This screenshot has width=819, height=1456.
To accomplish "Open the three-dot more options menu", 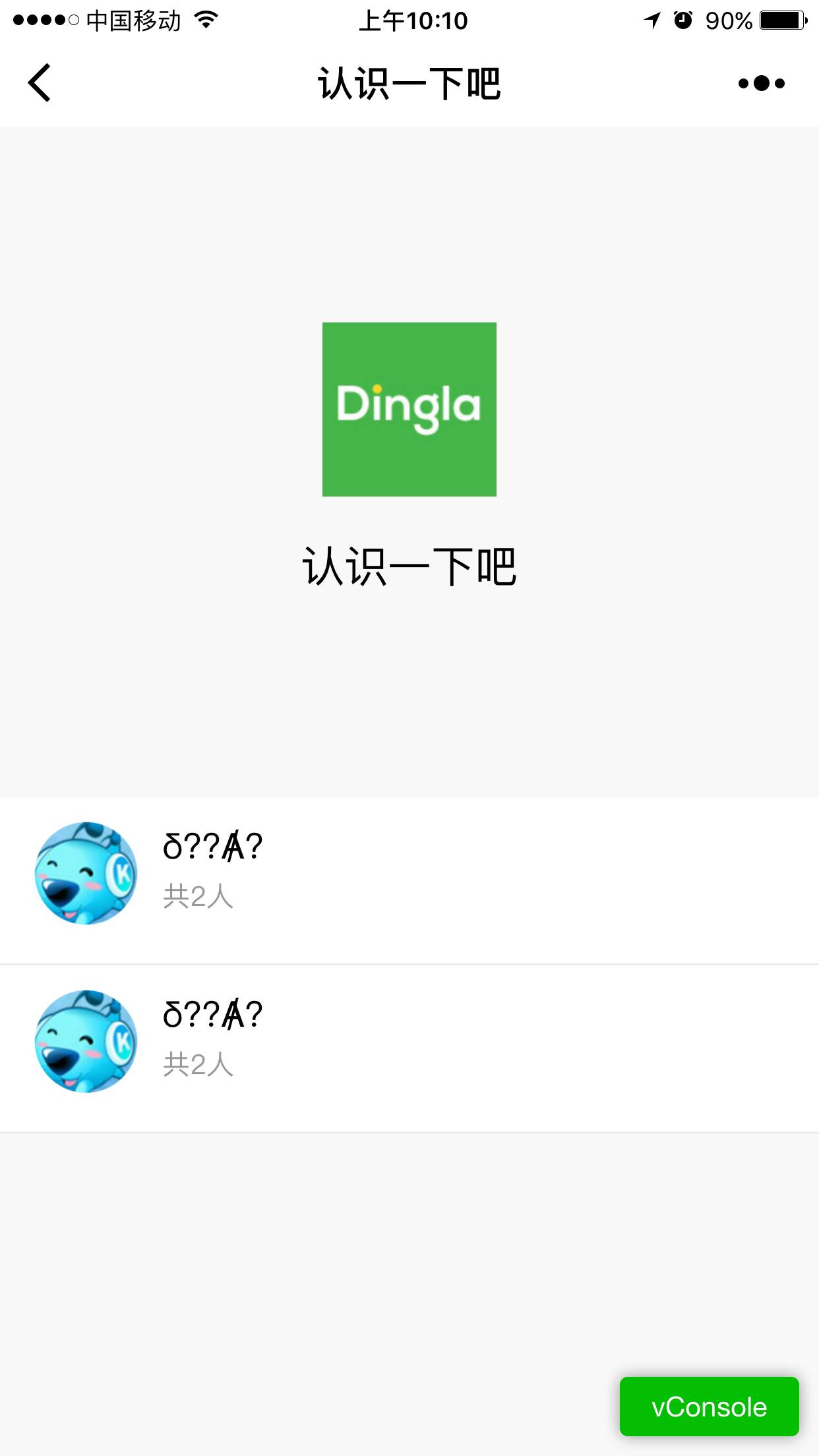I will pos(761,83).
